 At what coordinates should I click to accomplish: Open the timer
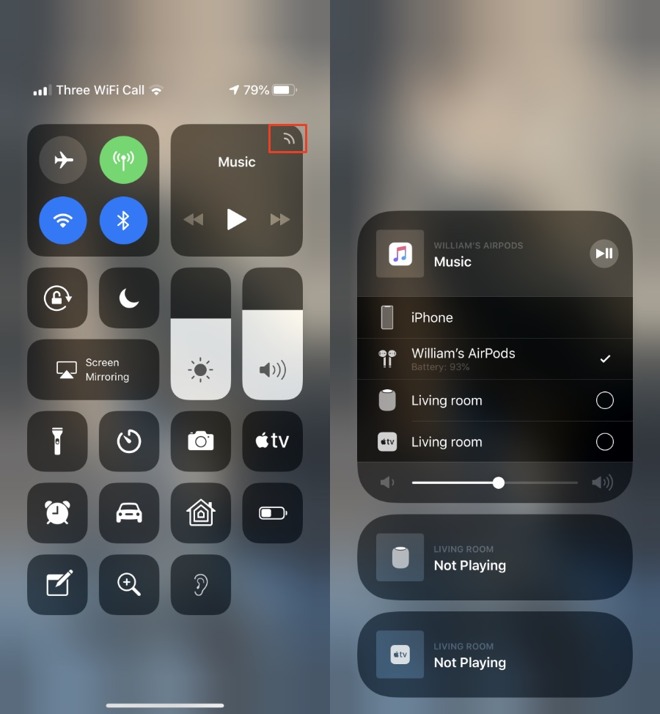129,441
